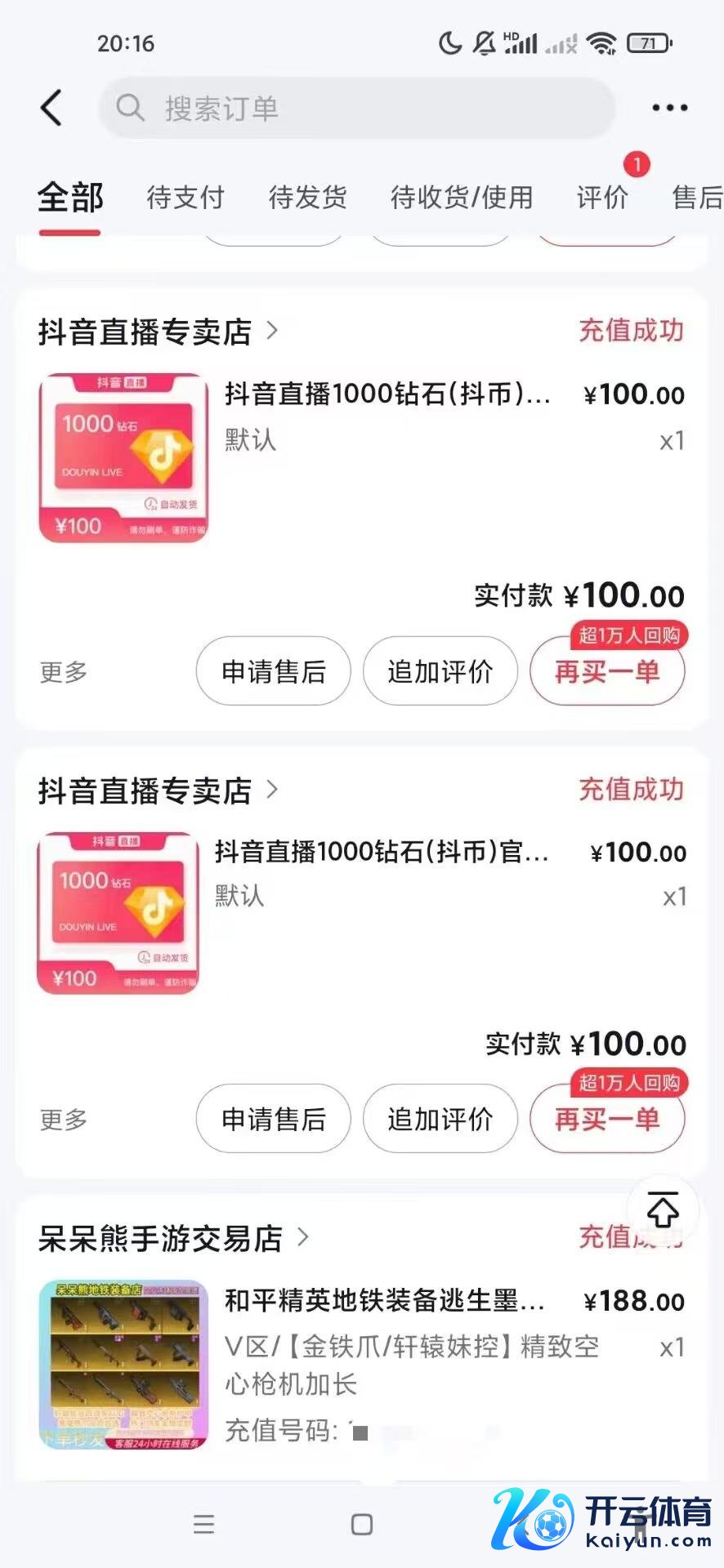724x1568 pixels.
Task: Switch to the 全部 tab
Action: (70, 198)
